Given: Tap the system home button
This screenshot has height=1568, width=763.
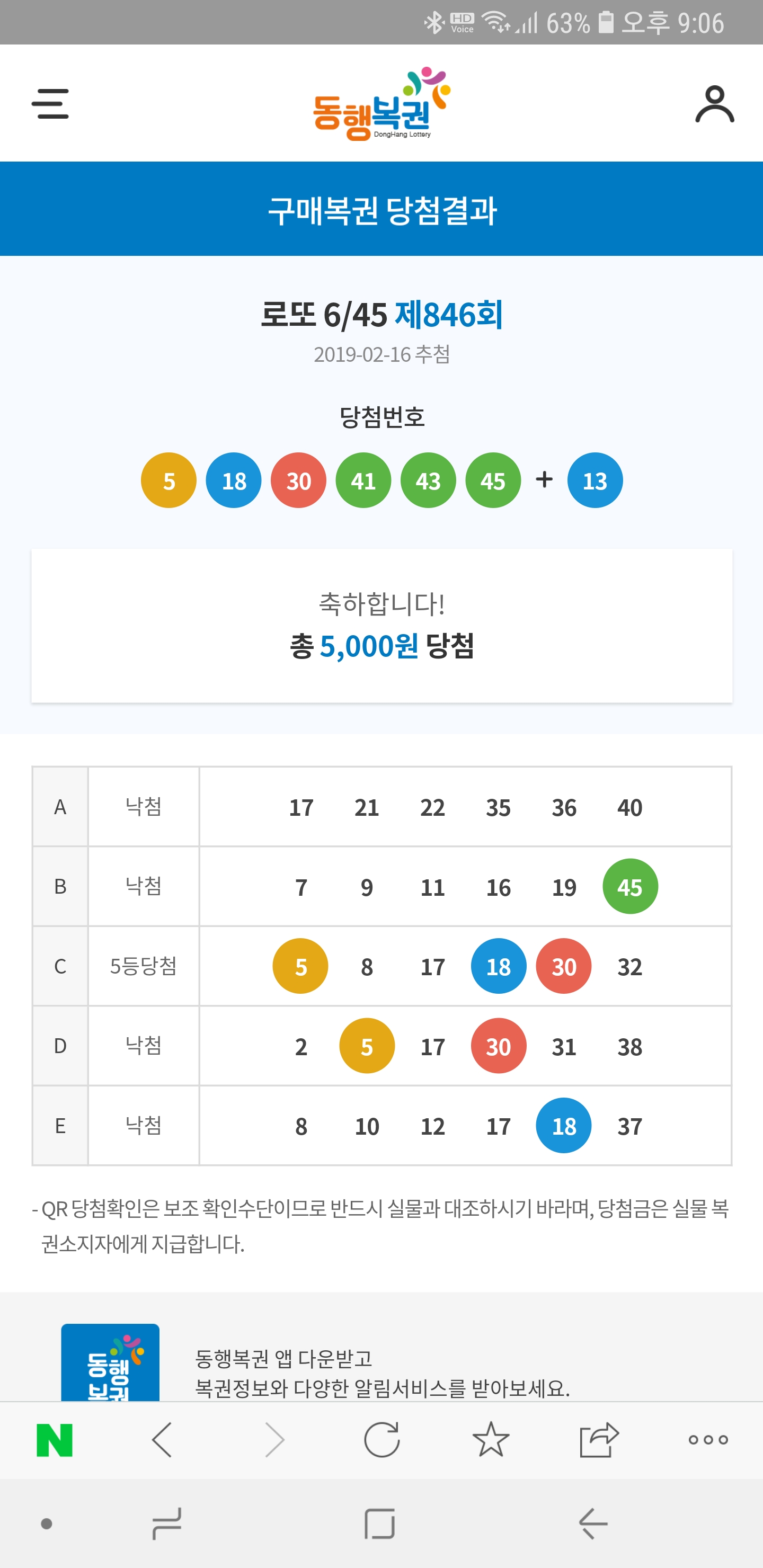Looking at the screenshot, I should point(380,1524).
